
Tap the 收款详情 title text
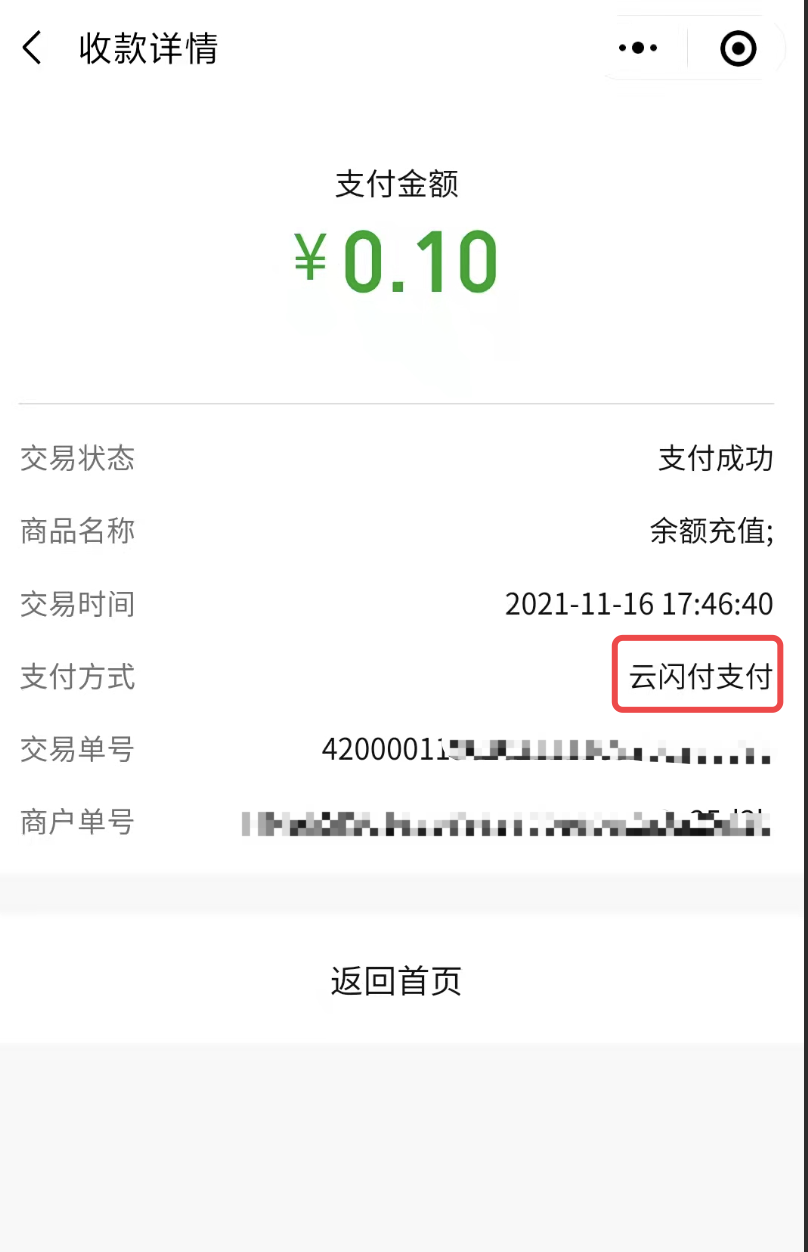(148, 48)
